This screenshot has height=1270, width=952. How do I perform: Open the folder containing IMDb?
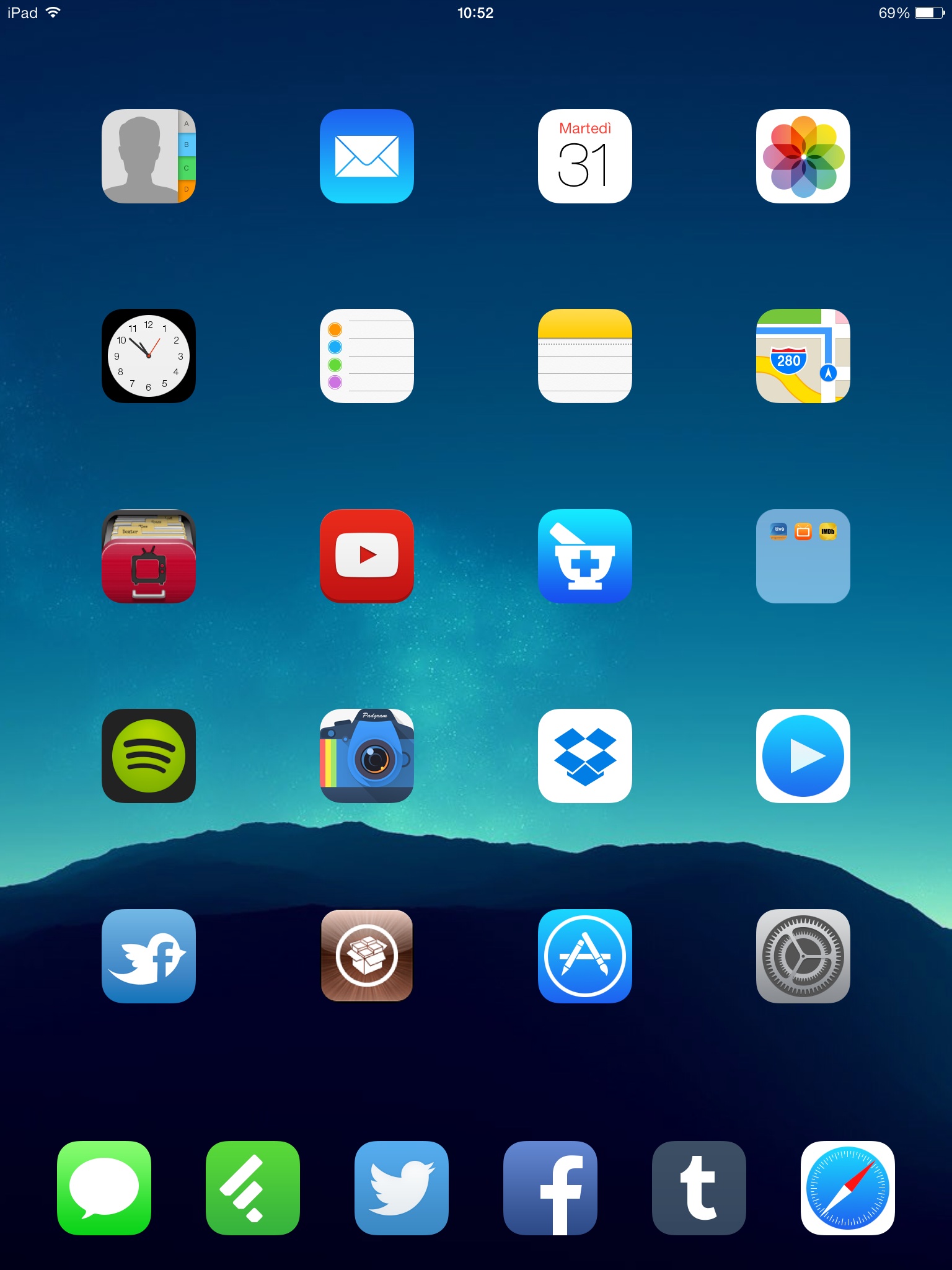point(803,556)
